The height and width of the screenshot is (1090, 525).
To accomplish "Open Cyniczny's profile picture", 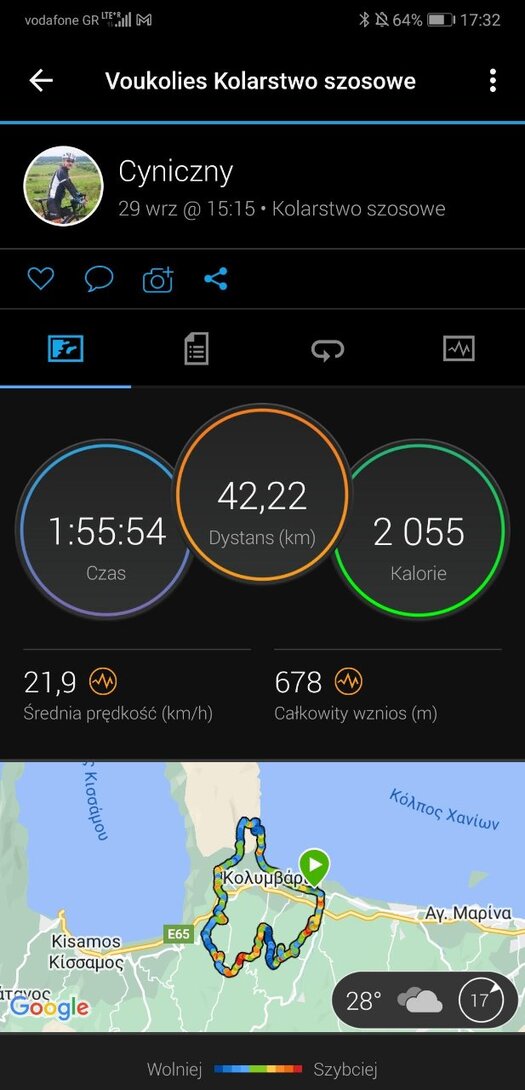I will click(63, 186).
